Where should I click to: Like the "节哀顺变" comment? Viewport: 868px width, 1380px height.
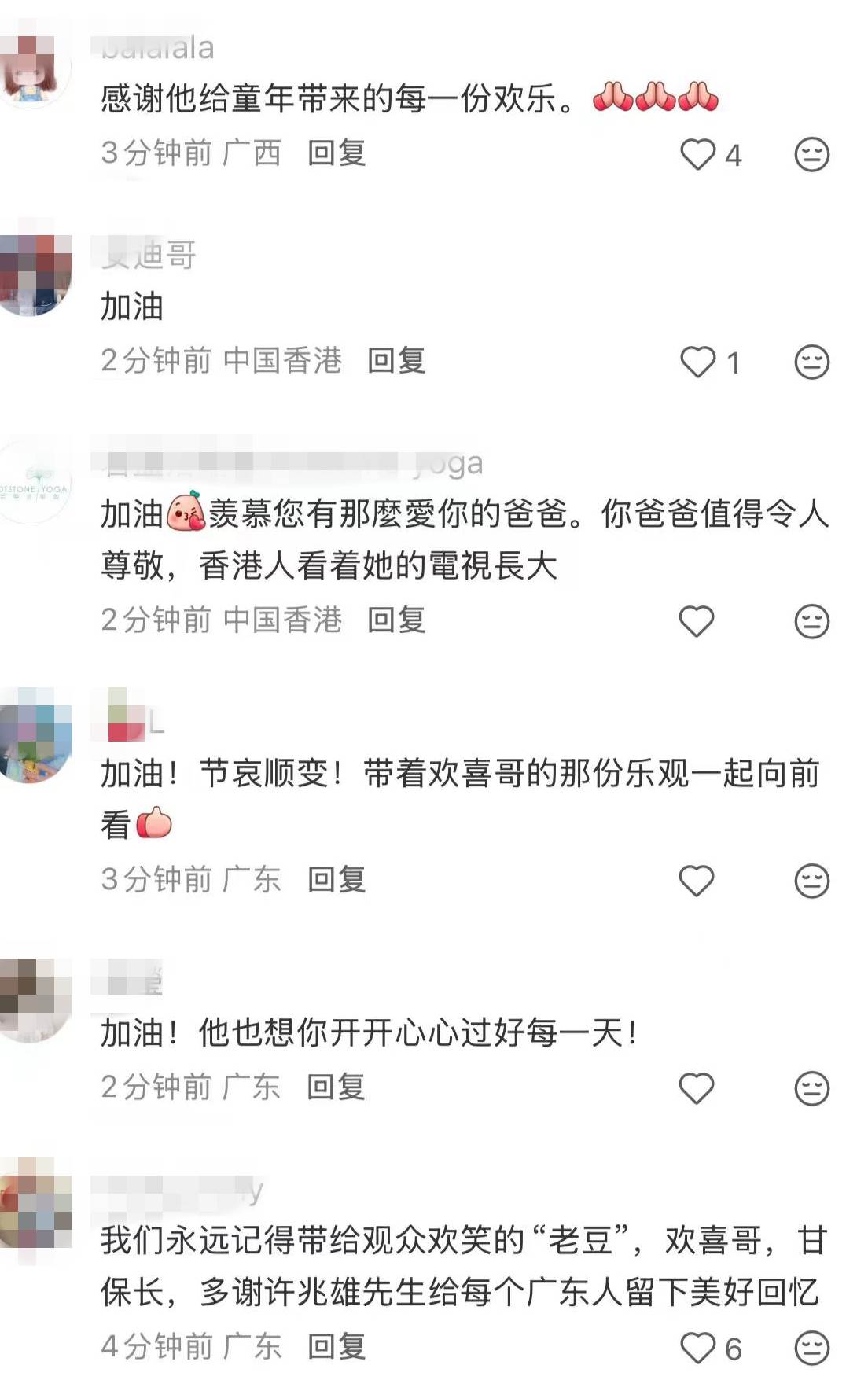click(697, 881)
